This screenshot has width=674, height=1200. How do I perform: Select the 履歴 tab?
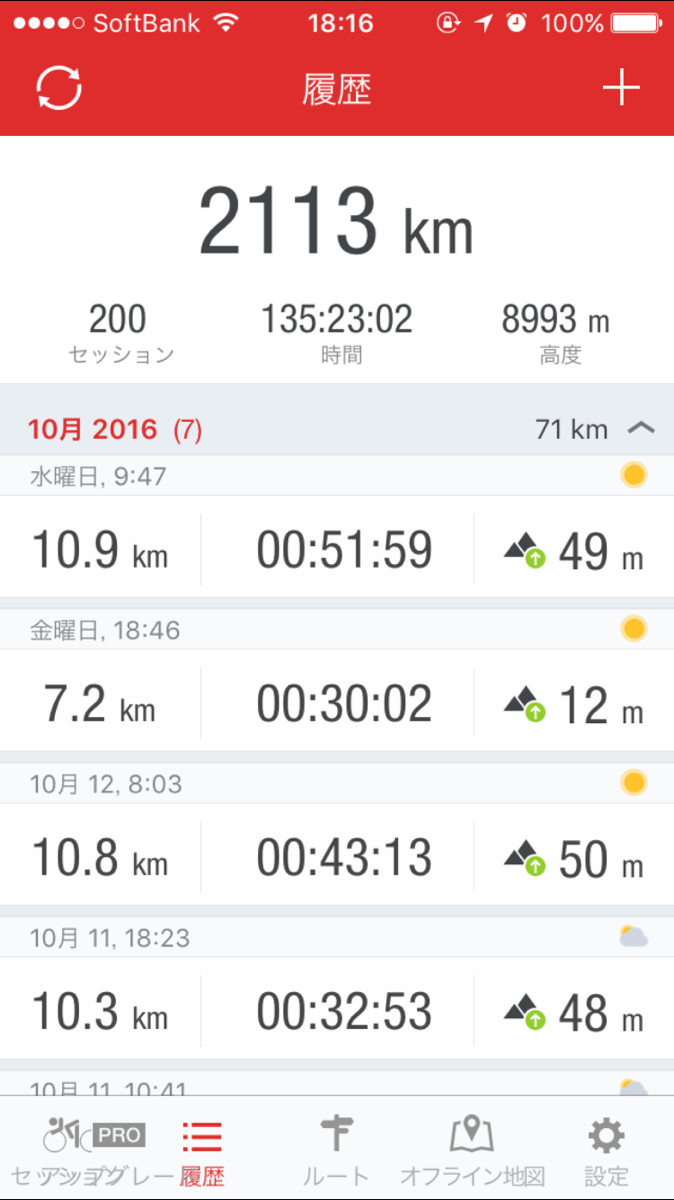pos(202,1150)
